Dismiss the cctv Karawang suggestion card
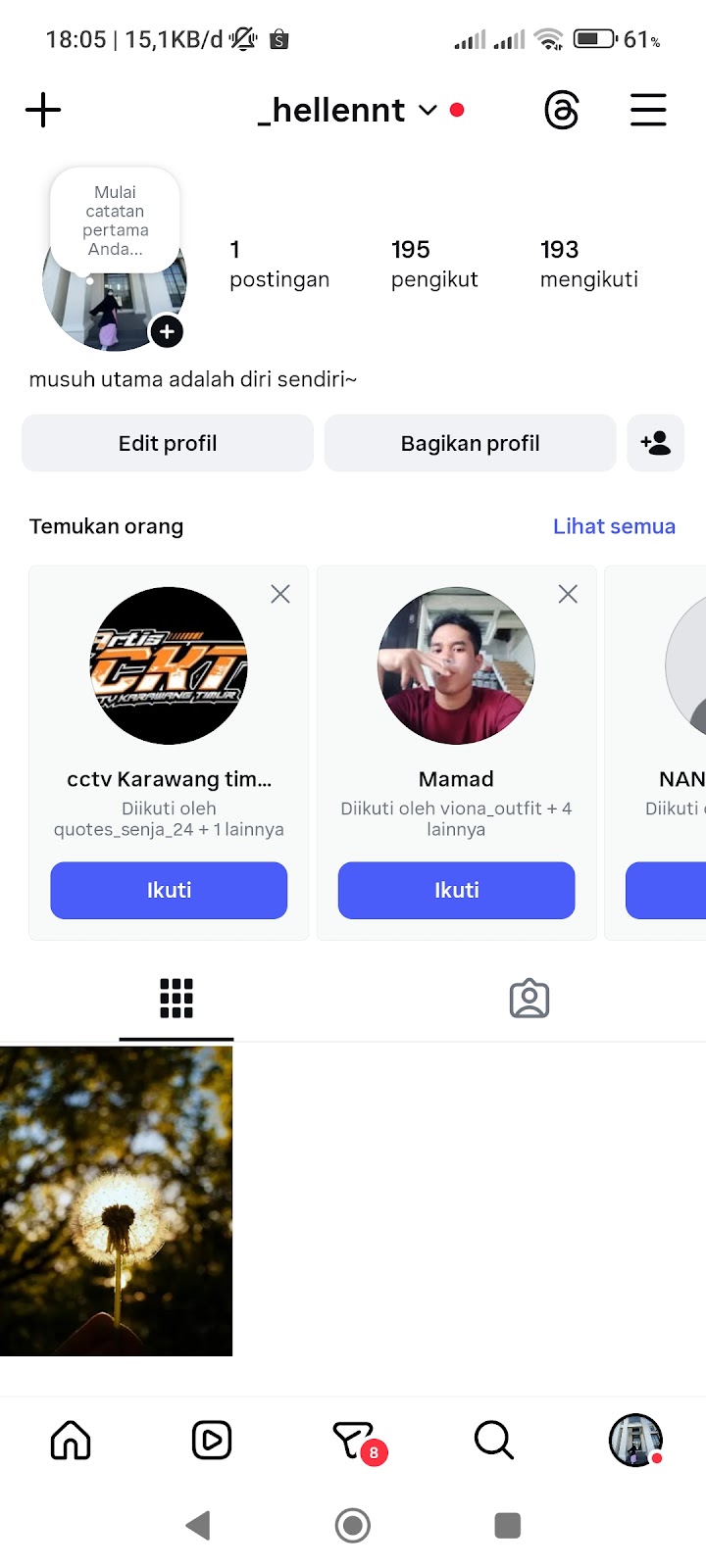706x1568 pixels. (x=280, y=594)
